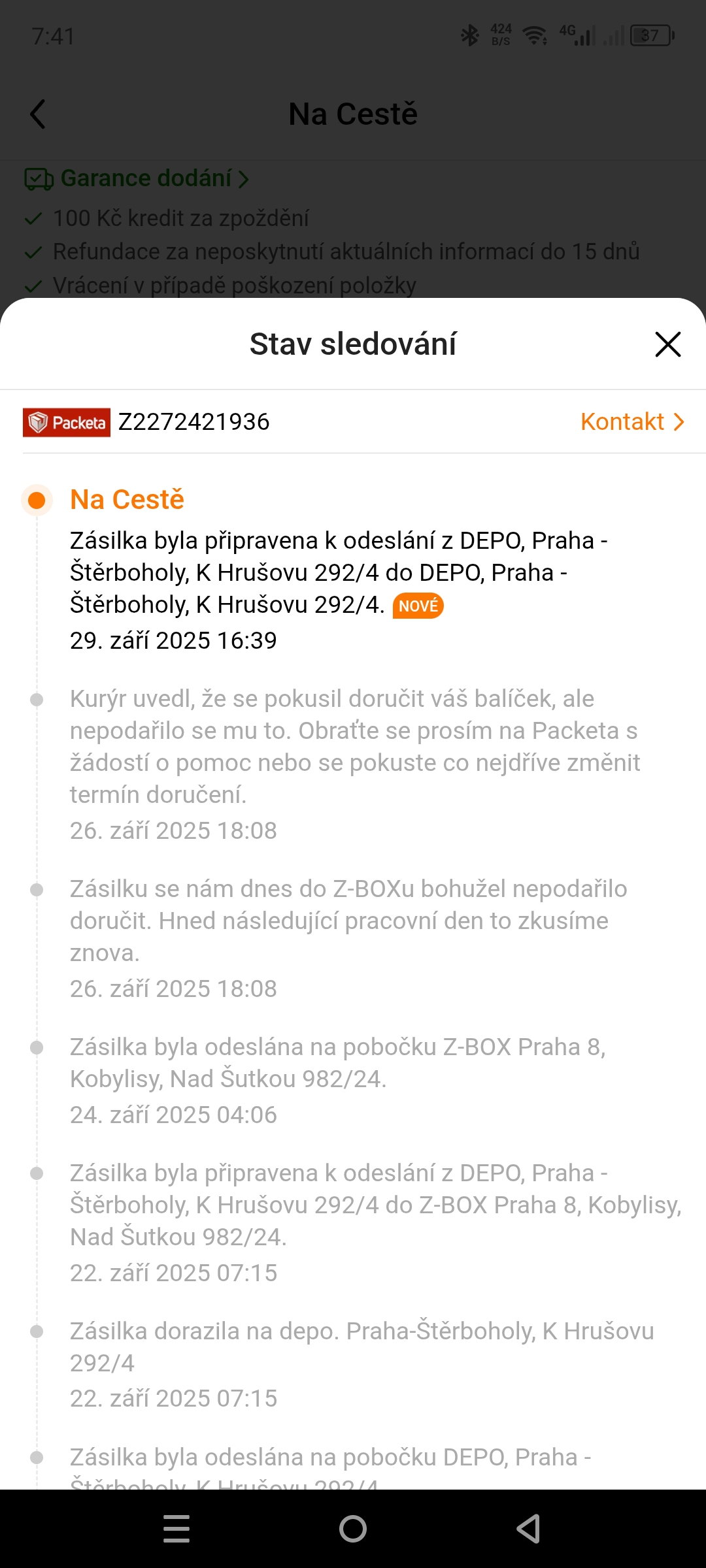Tap checkmark beside 100 Kč kredit za zpoždění
The width and height of the screenshot is (706, 1568).
33,220
